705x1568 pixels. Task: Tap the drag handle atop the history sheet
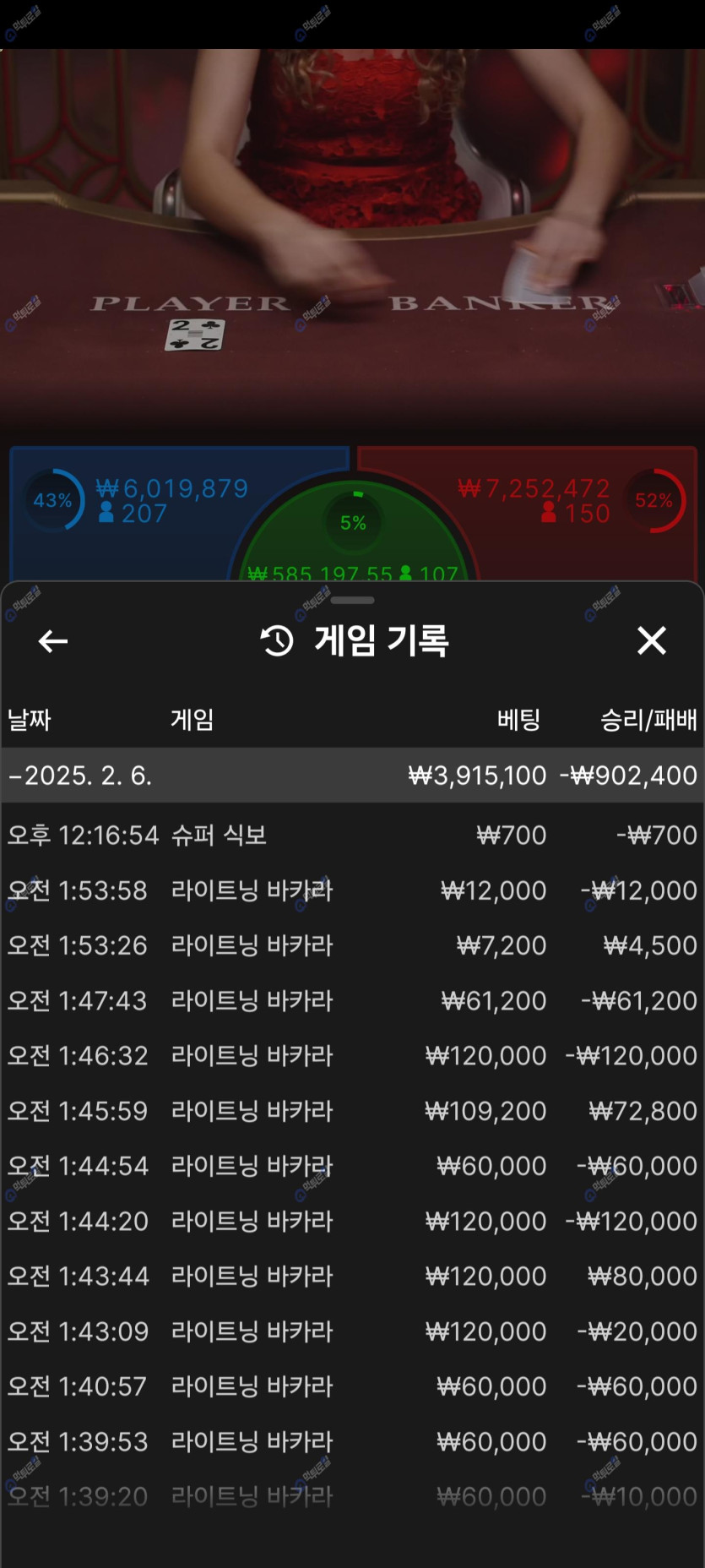click(352, 601)
